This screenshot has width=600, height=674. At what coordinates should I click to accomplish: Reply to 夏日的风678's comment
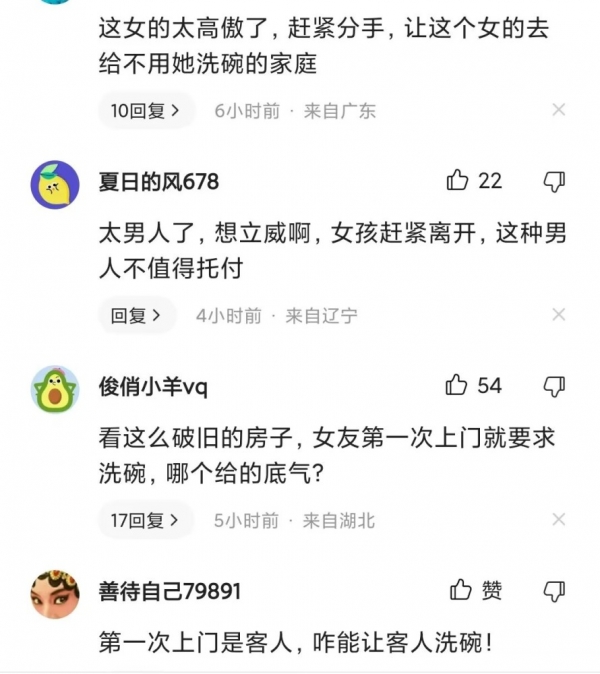136,316
